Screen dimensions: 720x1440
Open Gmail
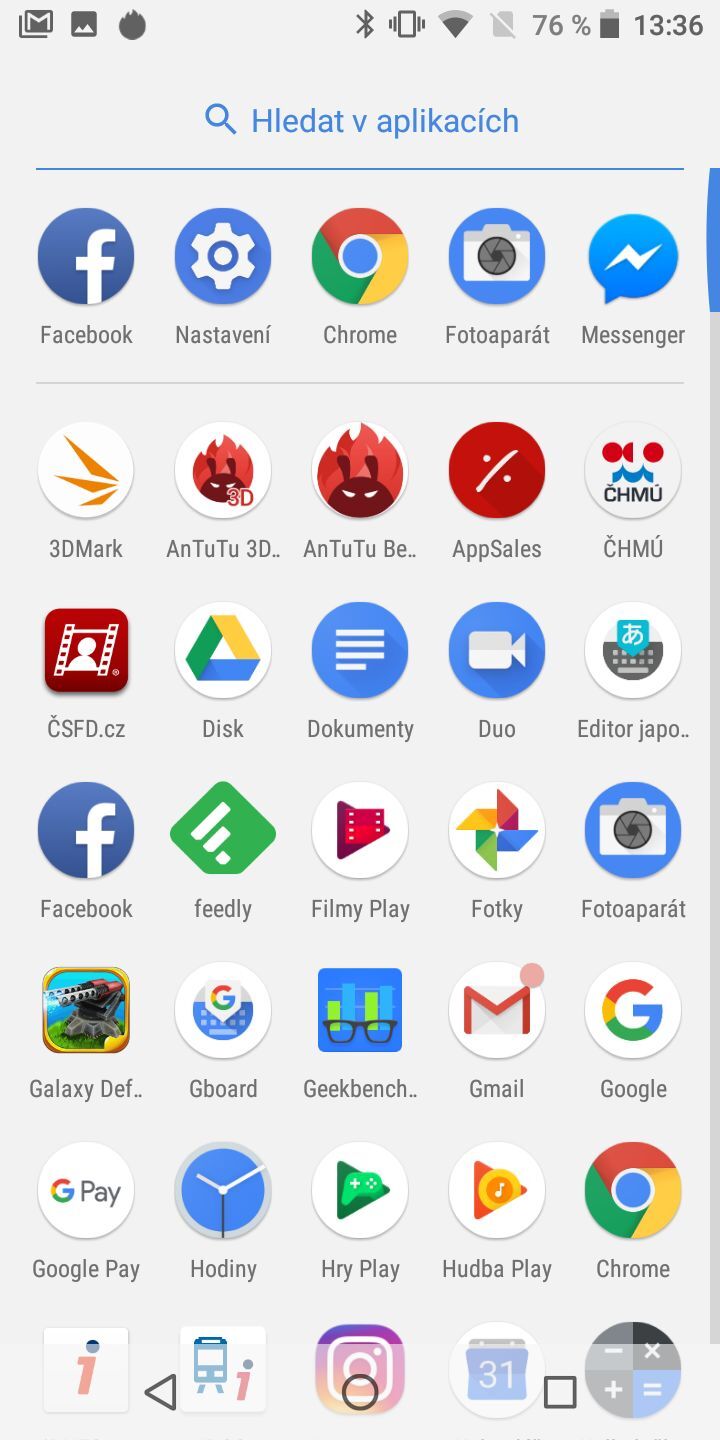(x=497, y=1010)
